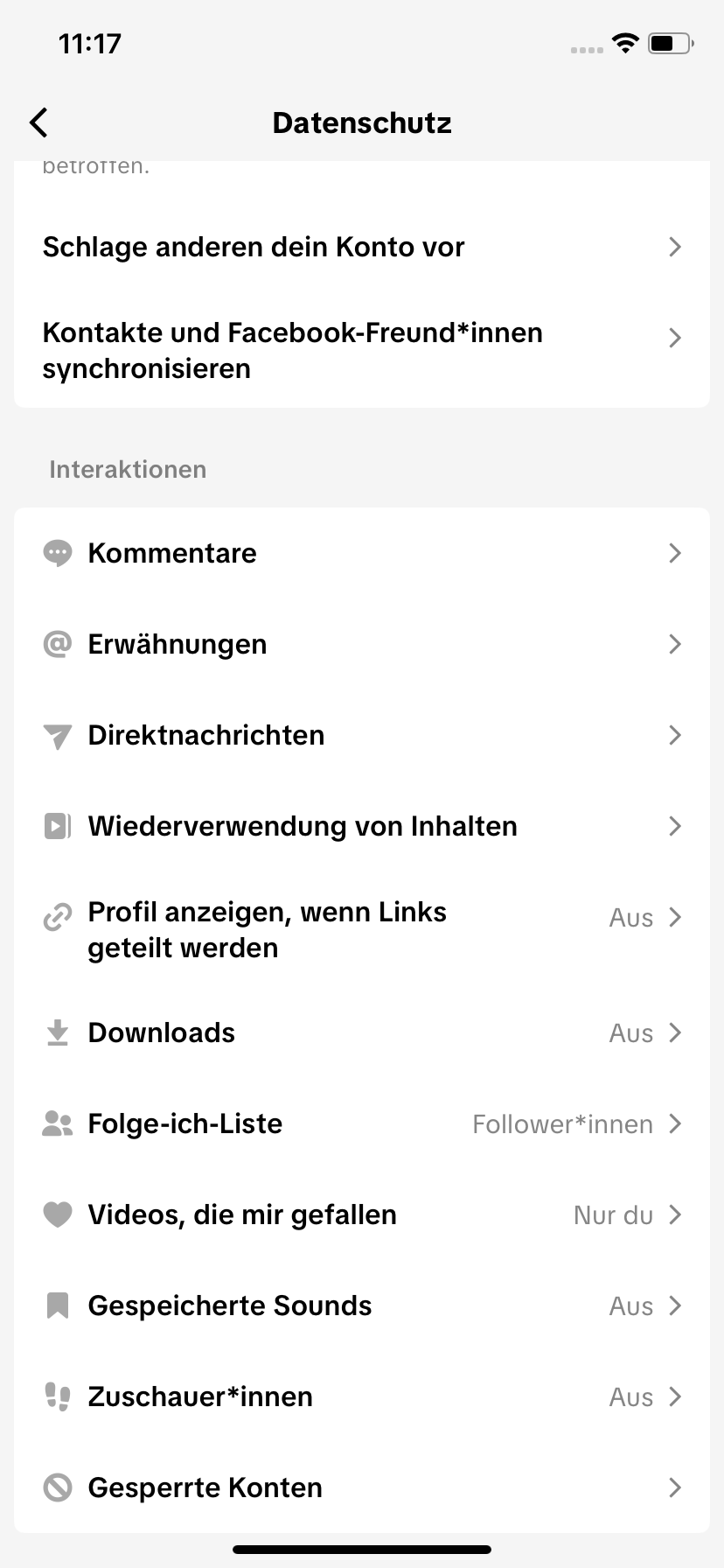Viewport: 724px width, 1568px height.
Task: Open Gespeicherte Sounds setting
Action: (362, 1305)
